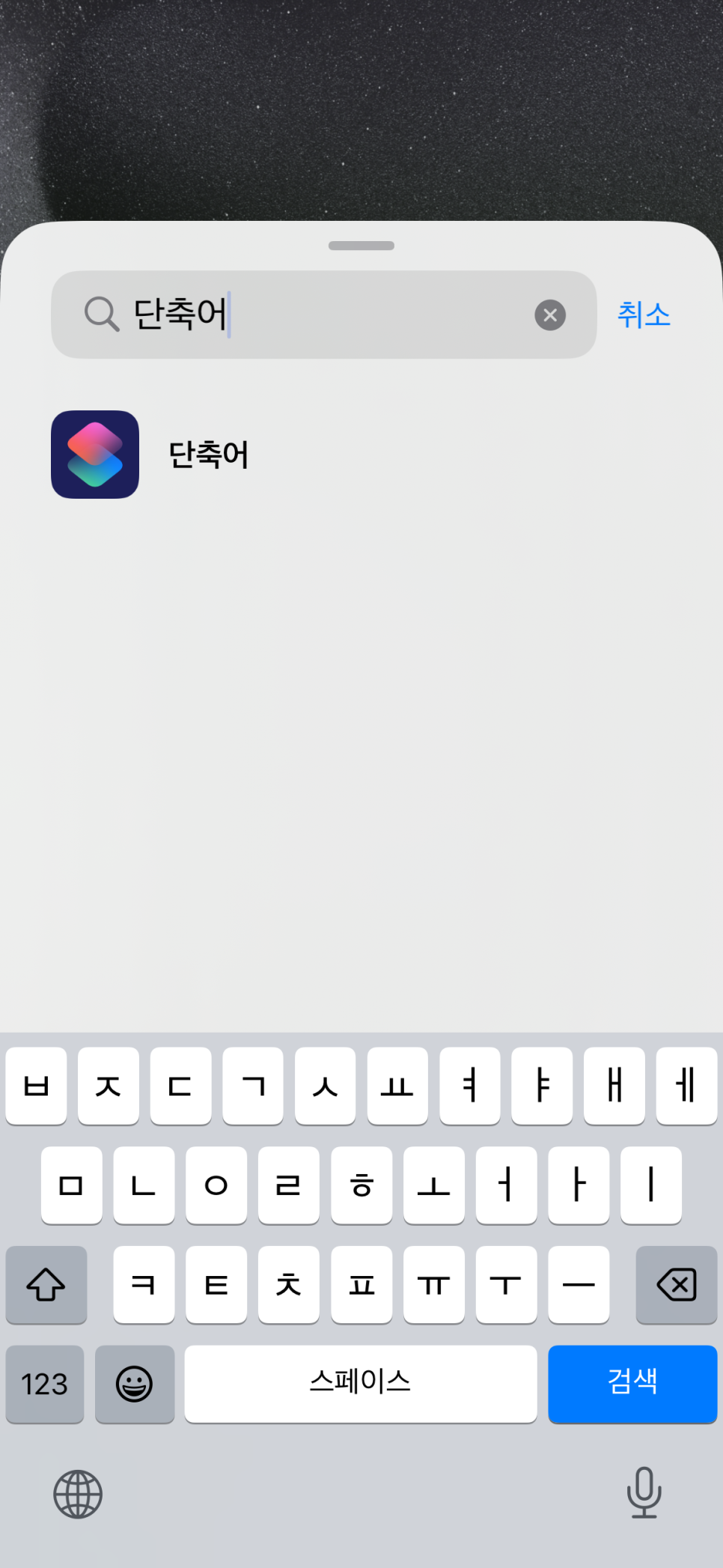723x1568 pixels.
Task: Clear the search text with the X button
Action: pos(550,315)
